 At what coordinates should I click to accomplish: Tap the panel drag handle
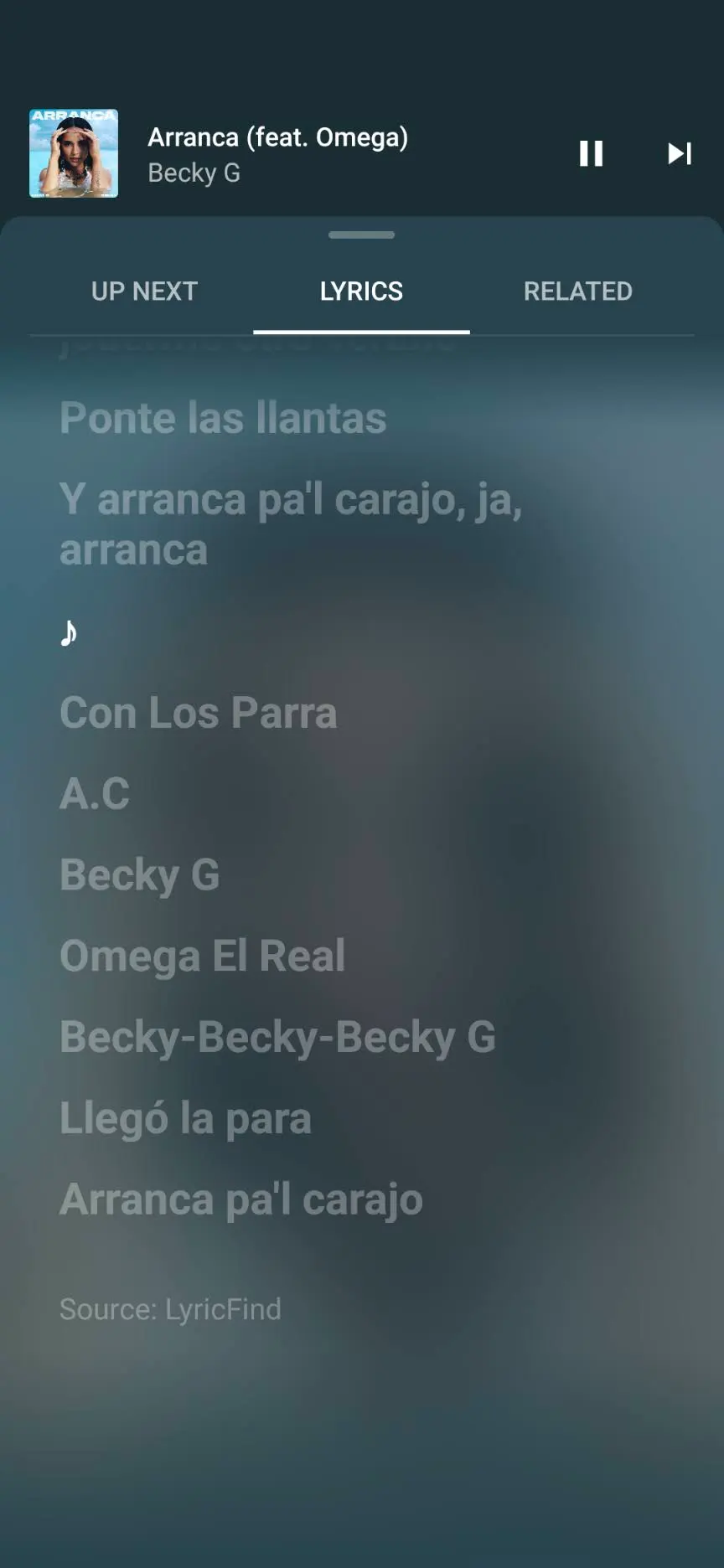362,235
